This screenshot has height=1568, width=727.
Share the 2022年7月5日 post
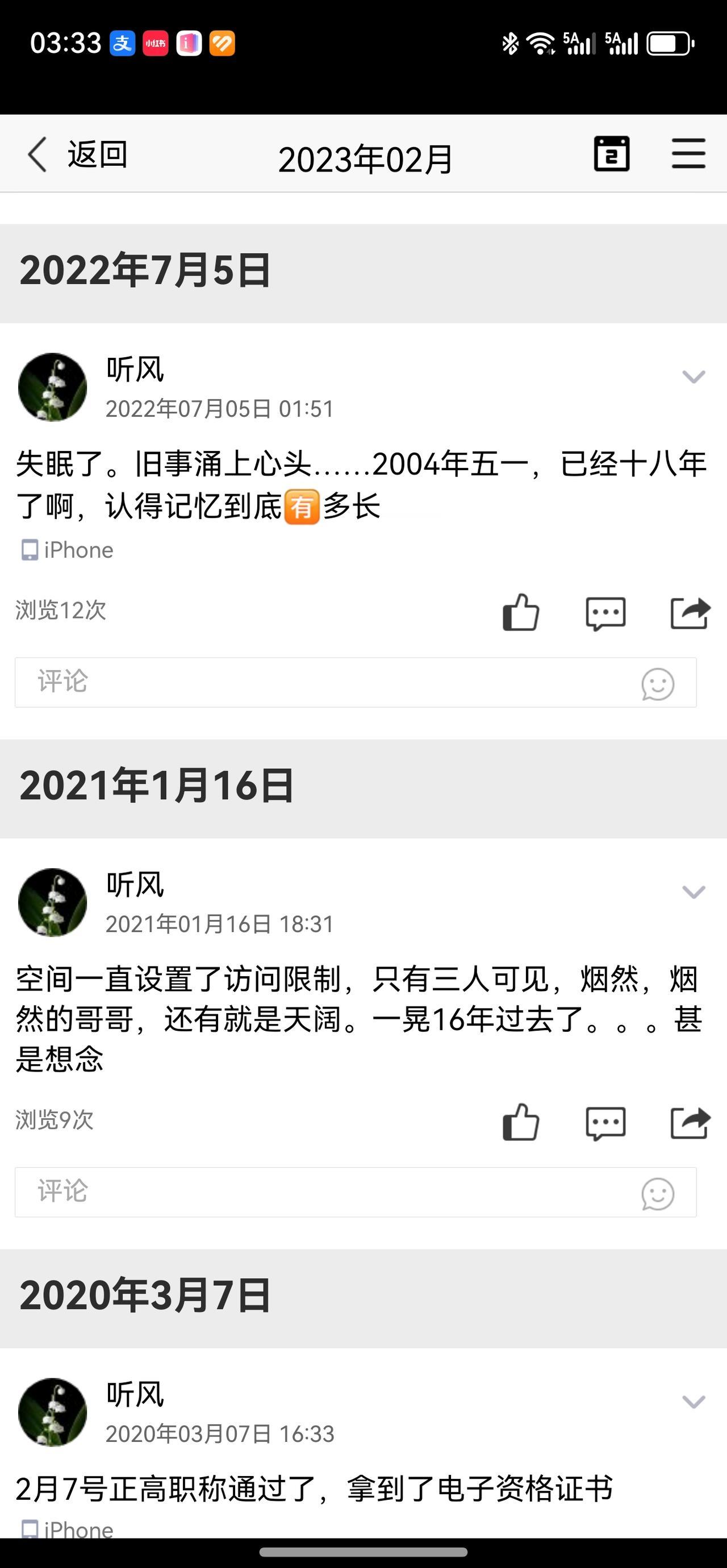click(691, 613)
